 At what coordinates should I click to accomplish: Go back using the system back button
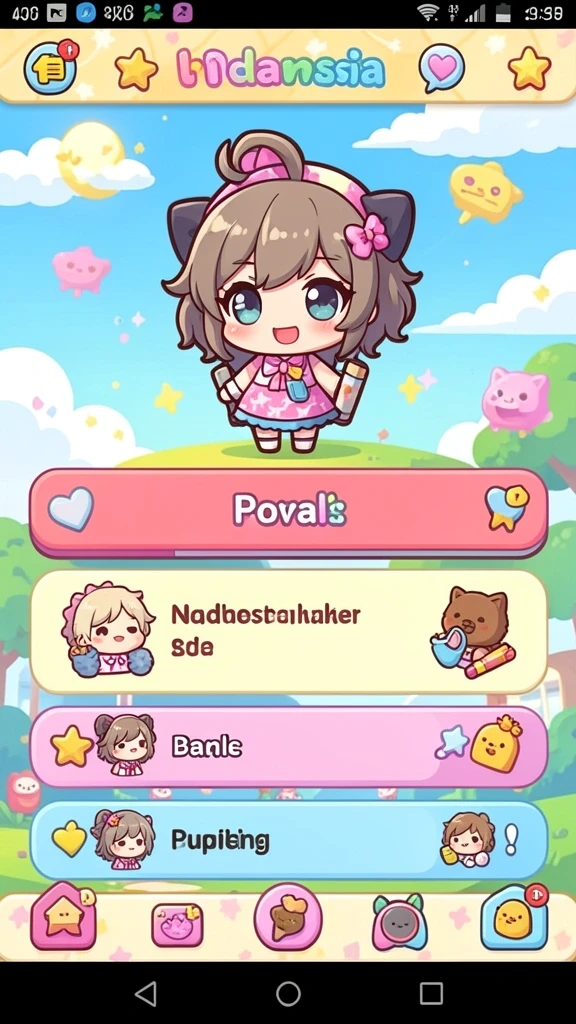click(x=145, y=993)
